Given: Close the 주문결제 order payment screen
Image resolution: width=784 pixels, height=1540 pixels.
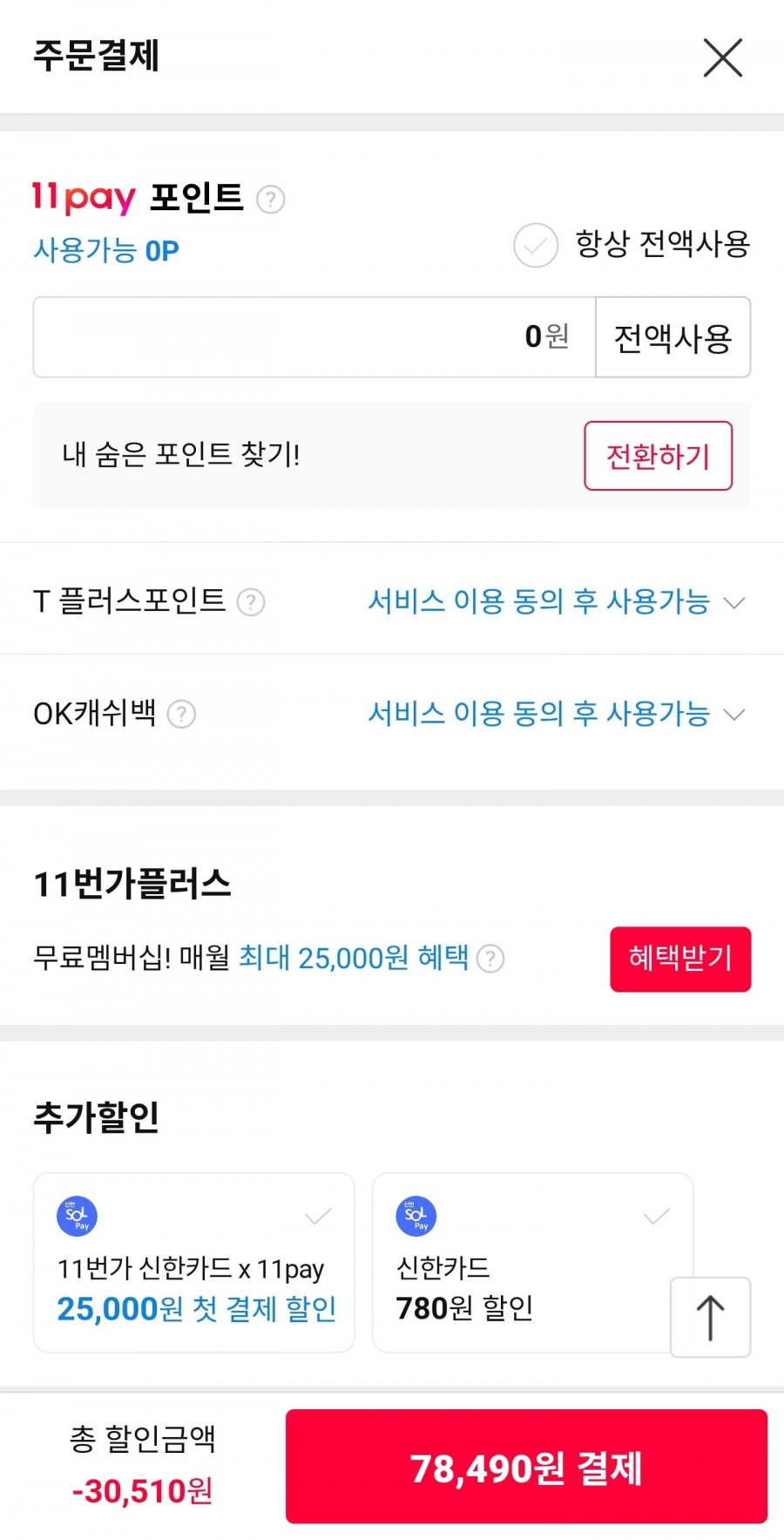Looking at the screenshot, I should coord(722,58).
